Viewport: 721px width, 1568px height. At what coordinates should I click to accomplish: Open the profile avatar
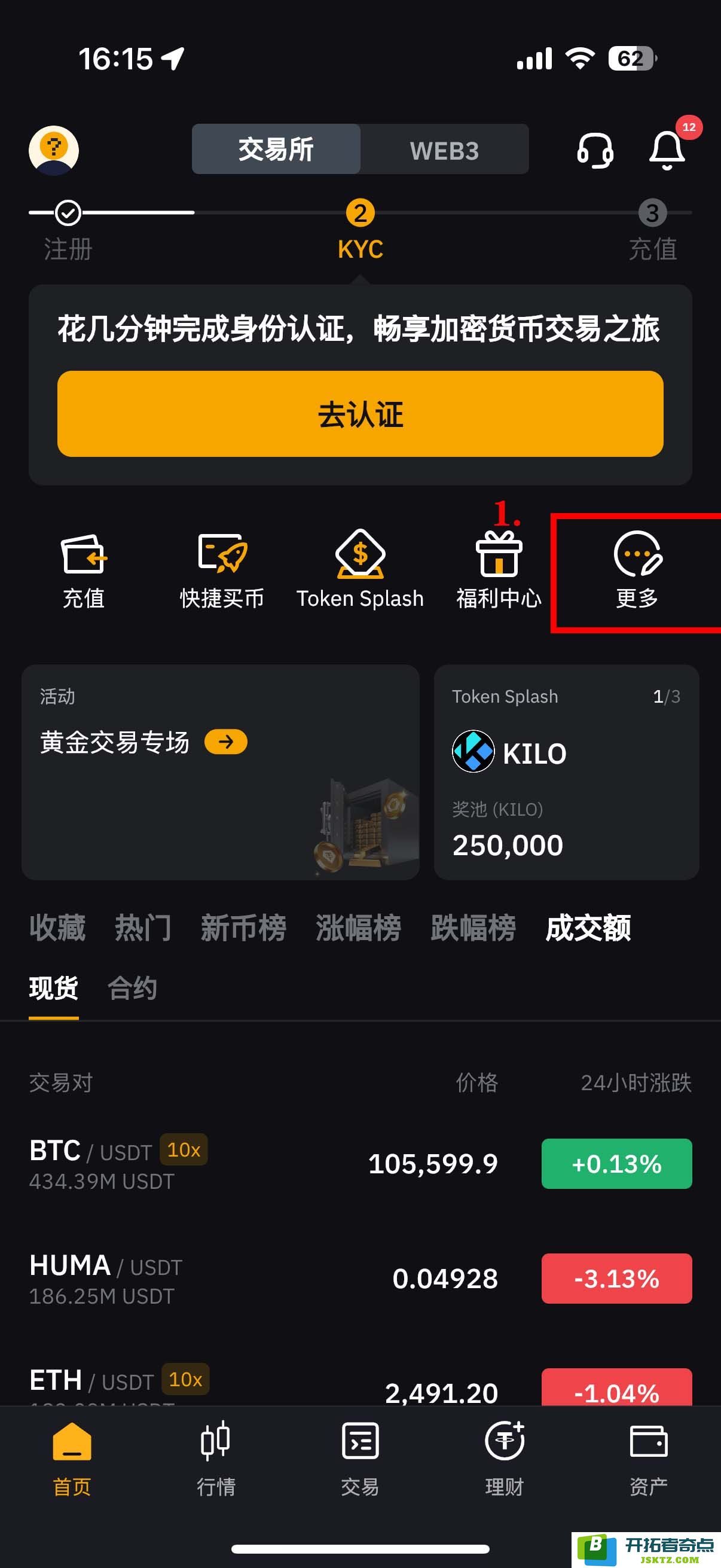click(54, 150)
